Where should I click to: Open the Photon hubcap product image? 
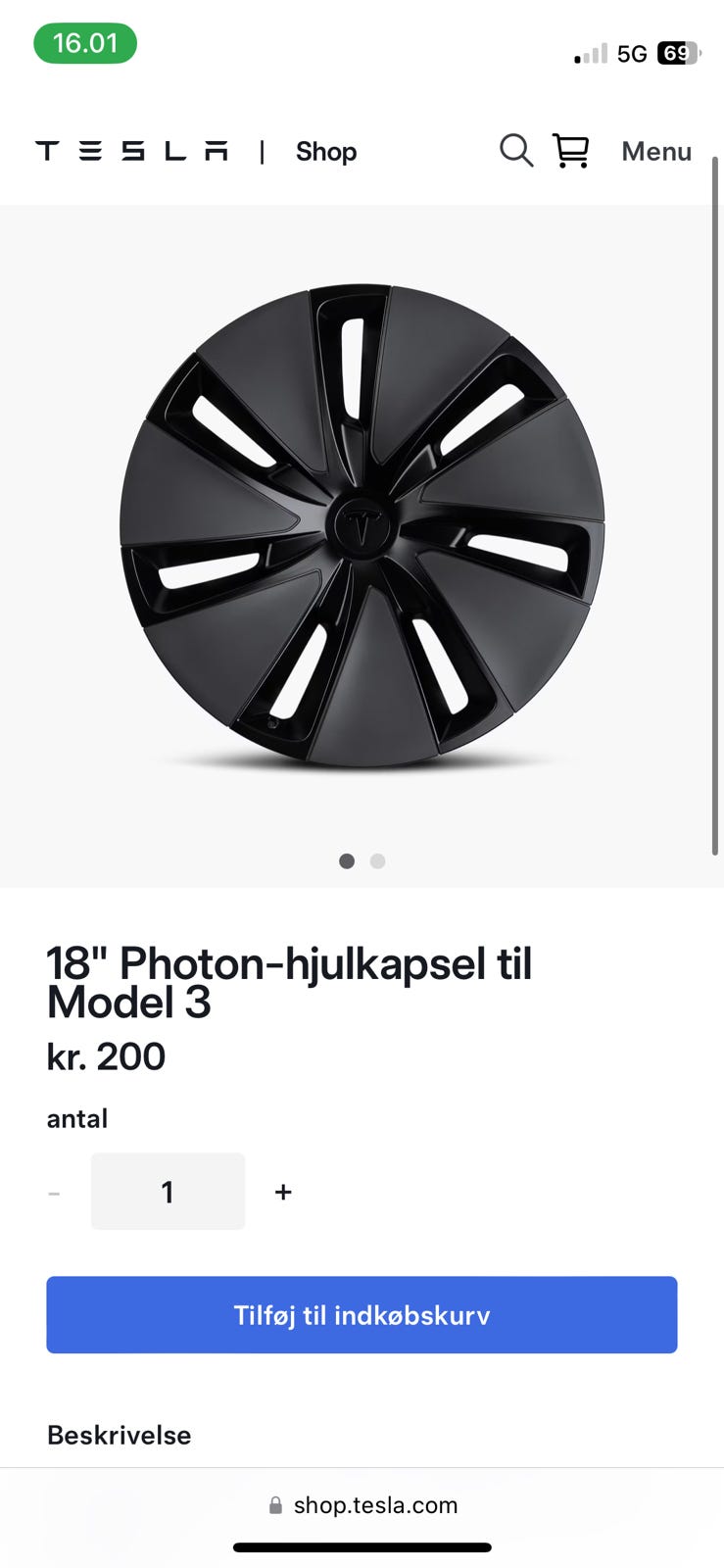(362, 524)
